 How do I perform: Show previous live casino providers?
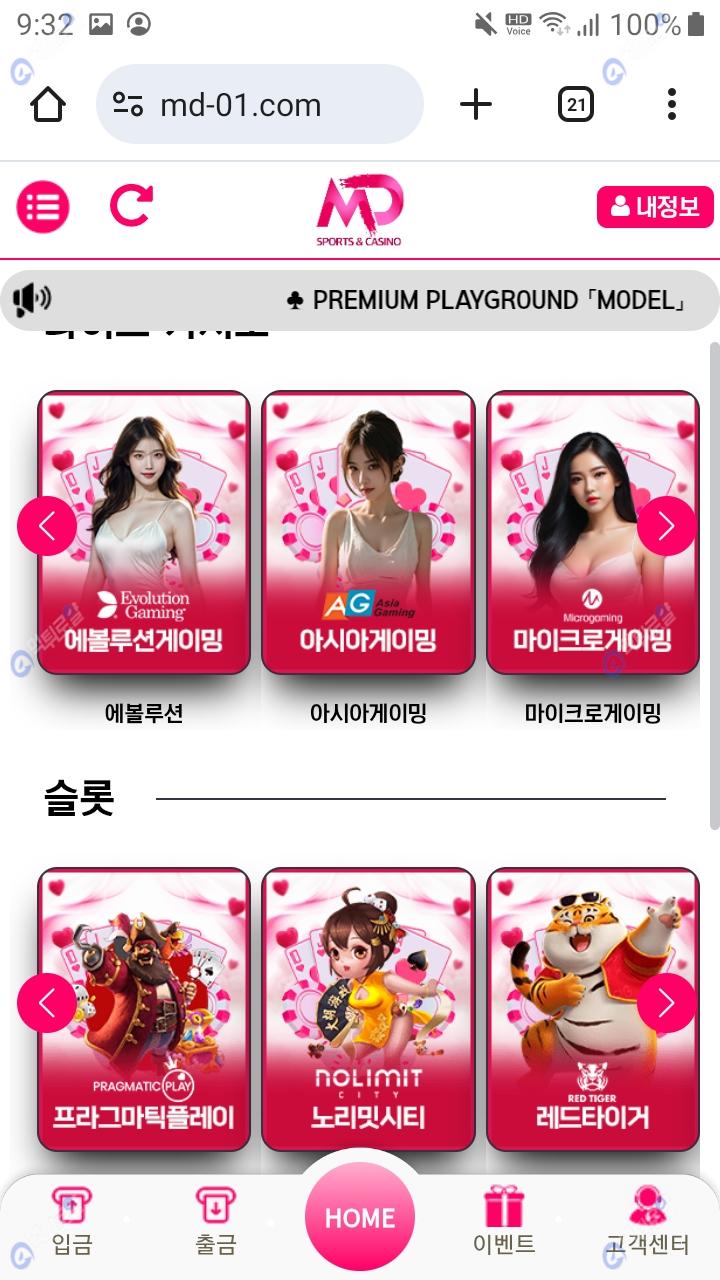click(47, 526)
